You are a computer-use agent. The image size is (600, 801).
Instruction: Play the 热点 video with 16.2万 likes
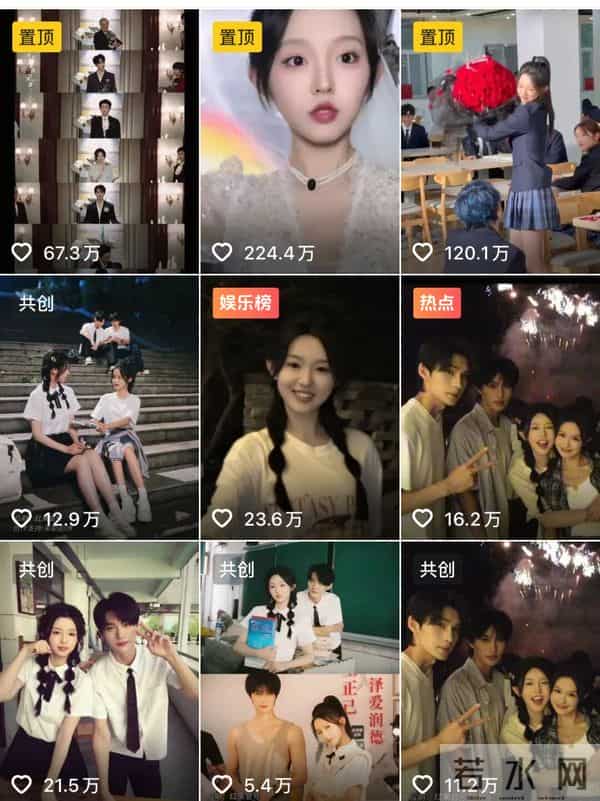(500, 410)
